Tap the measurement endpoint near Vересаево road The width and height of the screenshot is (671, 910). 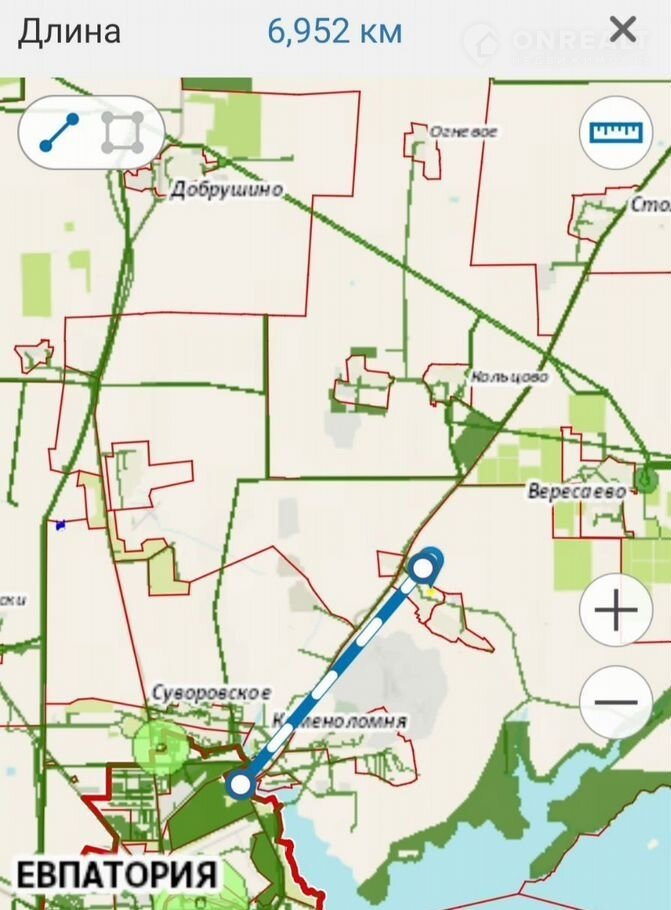point(425,568)
